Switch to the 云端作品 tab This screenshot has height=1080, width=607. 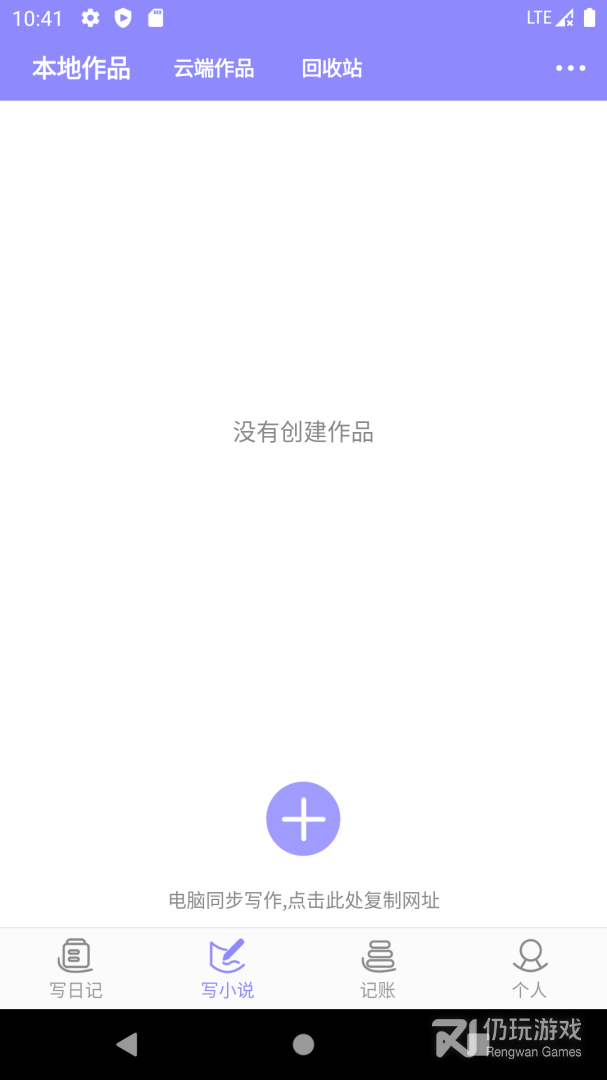tap(214, 68)
